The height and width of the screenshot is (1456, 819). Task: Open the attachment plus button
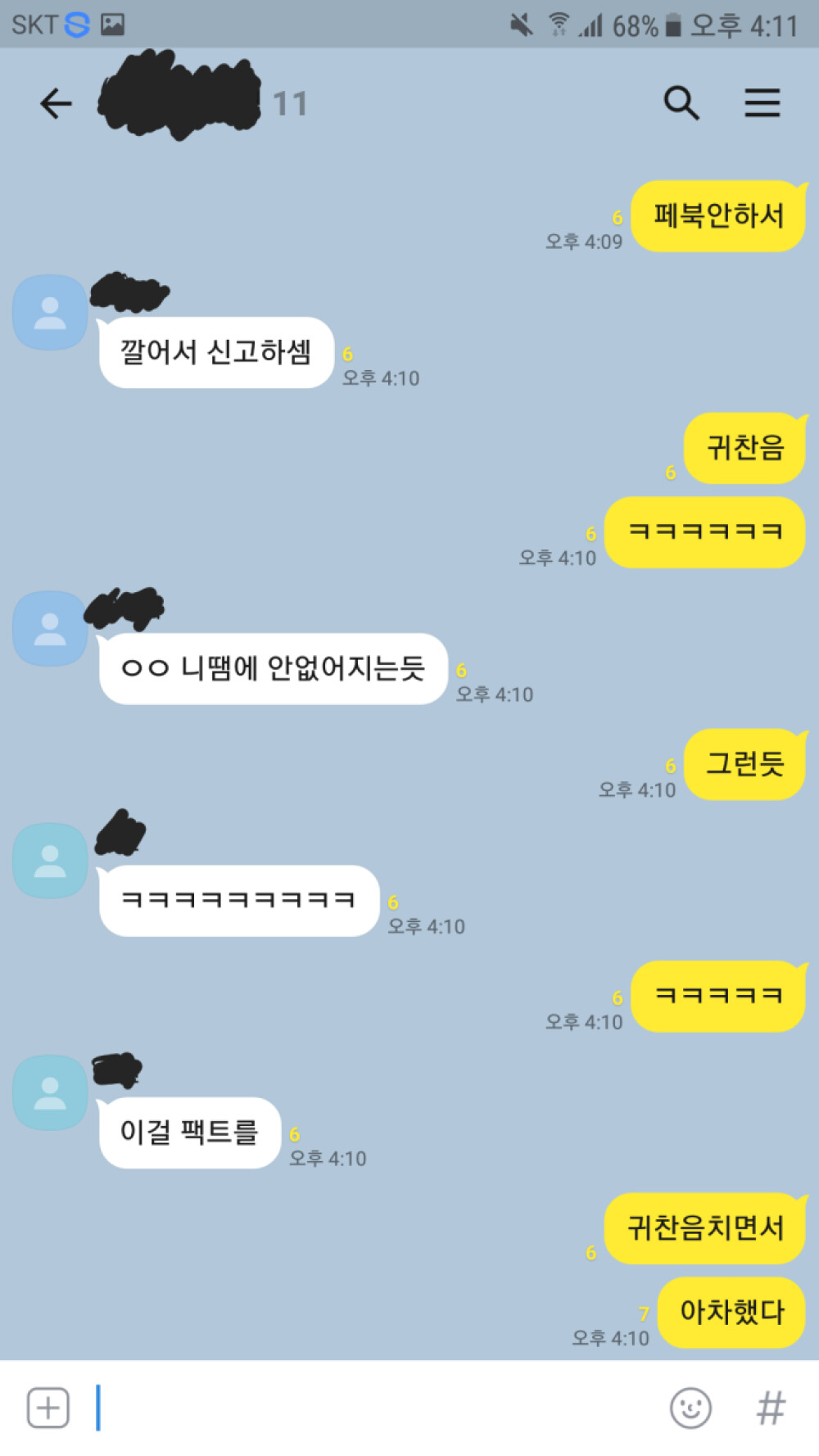(x=48, y=1408)
